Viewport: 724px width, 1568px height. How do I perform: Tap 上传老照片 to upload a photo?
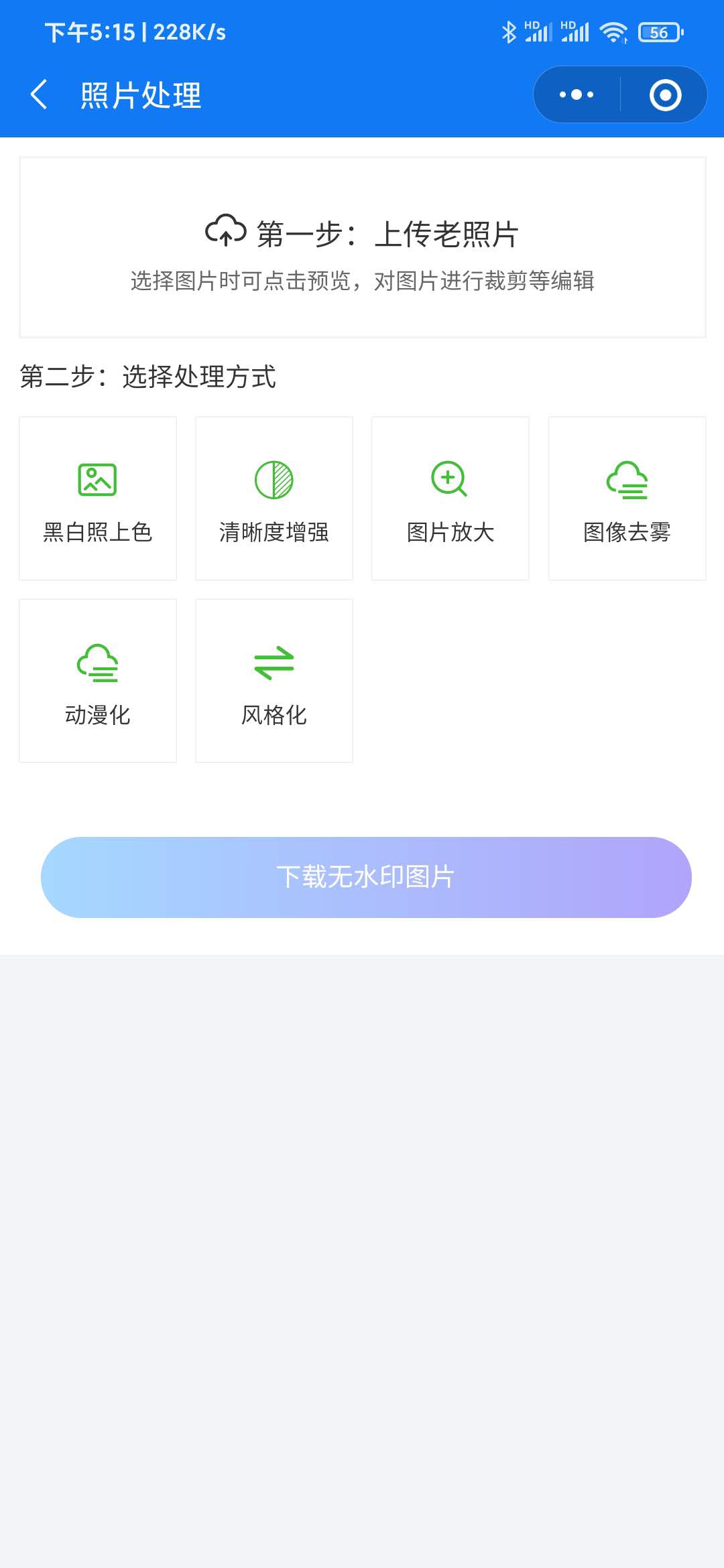pos(363,247)
